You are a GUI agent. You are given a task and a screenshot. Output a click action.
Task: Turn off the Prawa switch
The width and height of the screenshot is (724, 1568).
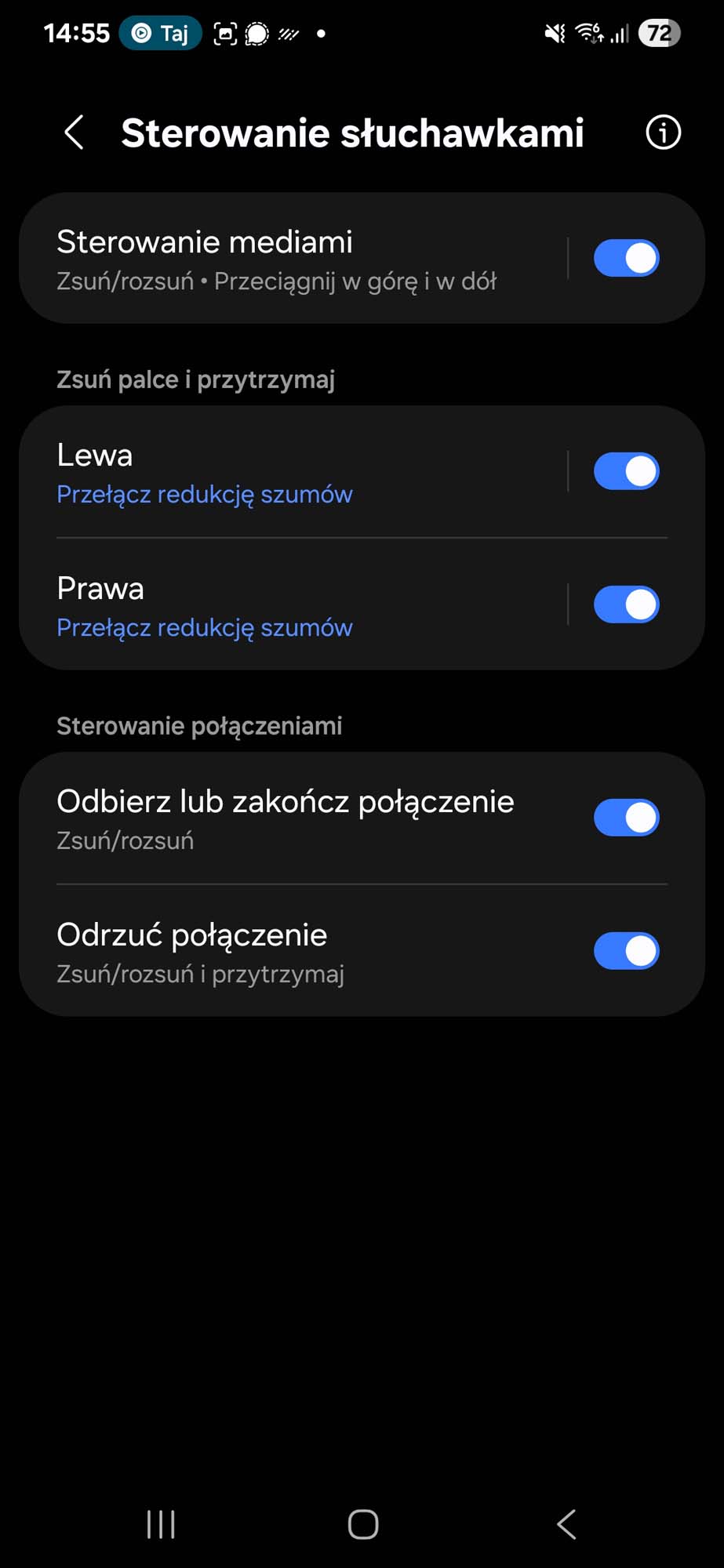626,605
